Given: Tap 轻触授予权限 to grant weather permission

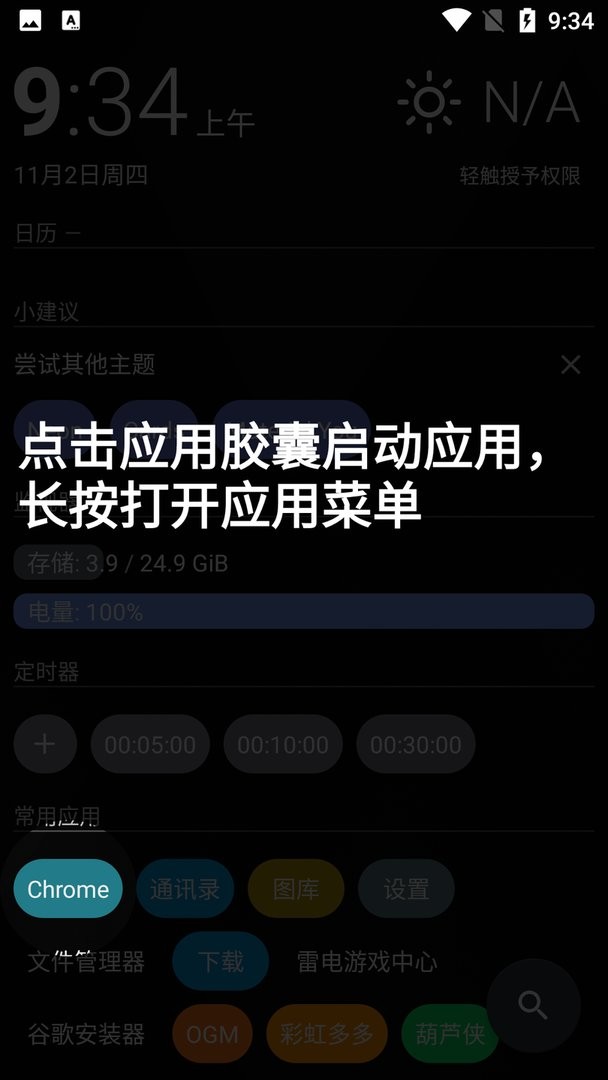Looking at the screenshot, I should (519, 176).
